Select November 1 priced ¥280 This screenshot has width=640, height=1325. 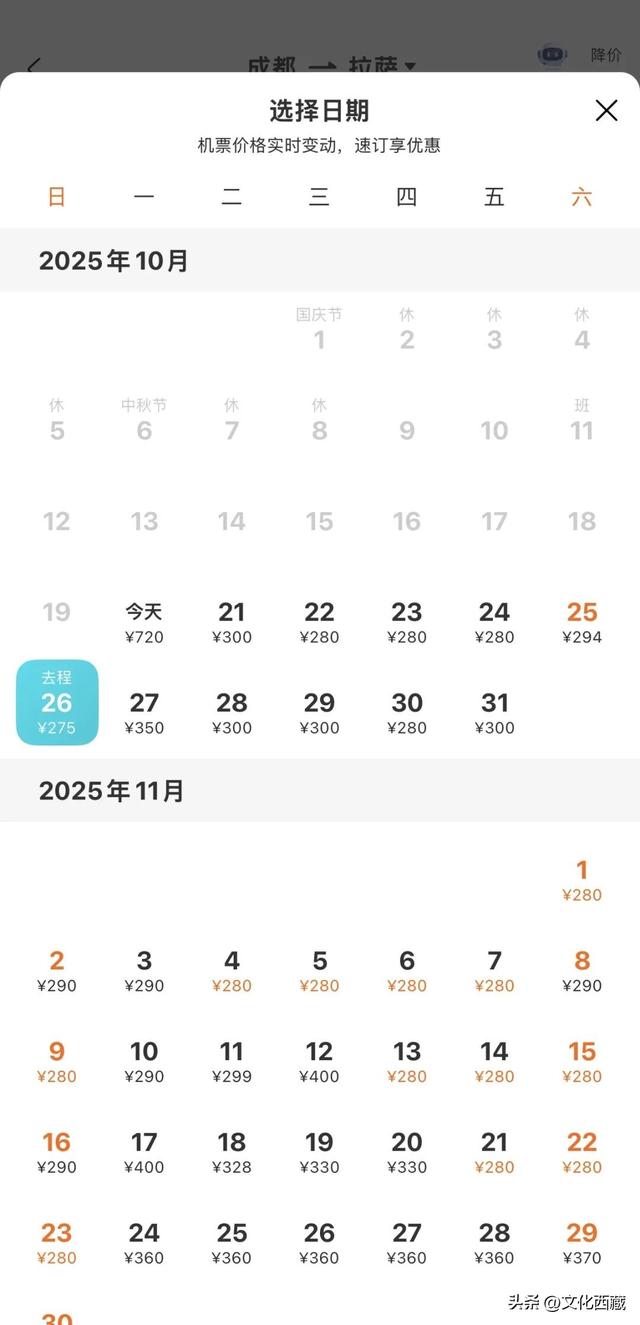click(x=582, y=880)
